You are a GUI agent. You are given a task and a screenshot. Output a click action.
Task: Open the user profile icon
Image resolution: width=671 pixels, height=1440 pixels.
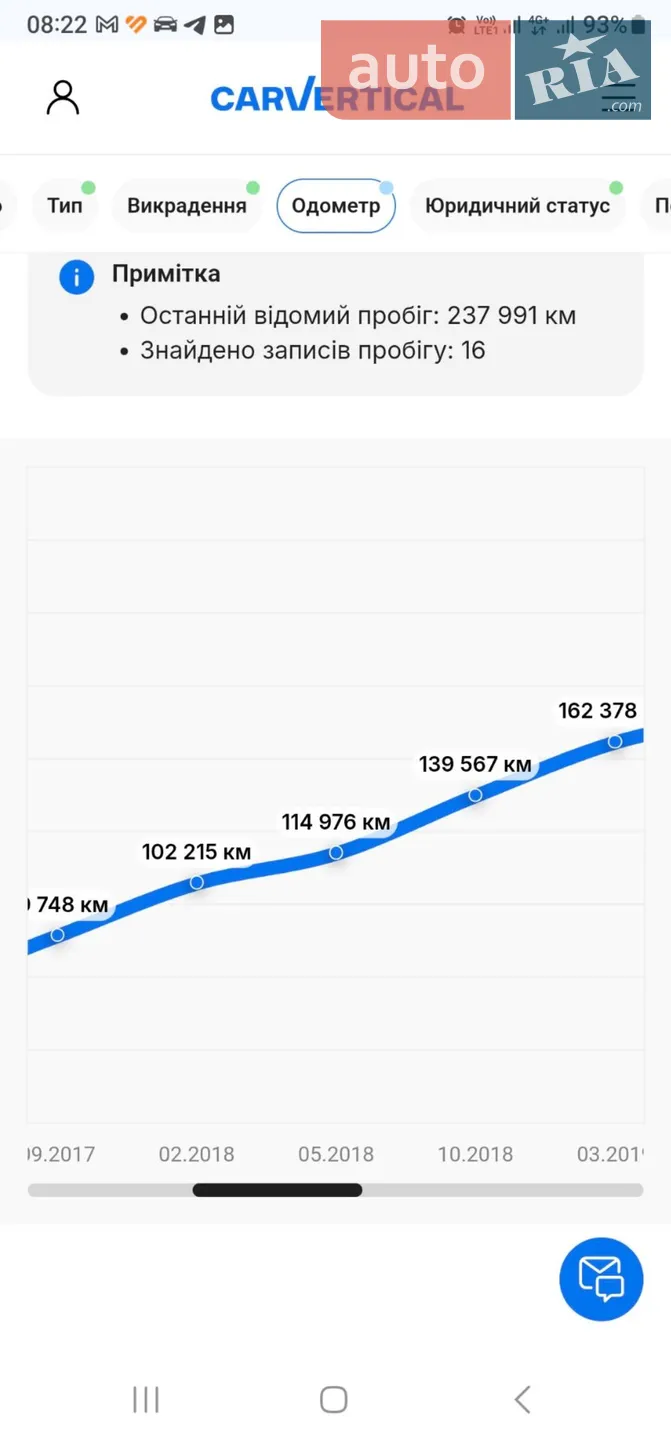pos(63,97)
